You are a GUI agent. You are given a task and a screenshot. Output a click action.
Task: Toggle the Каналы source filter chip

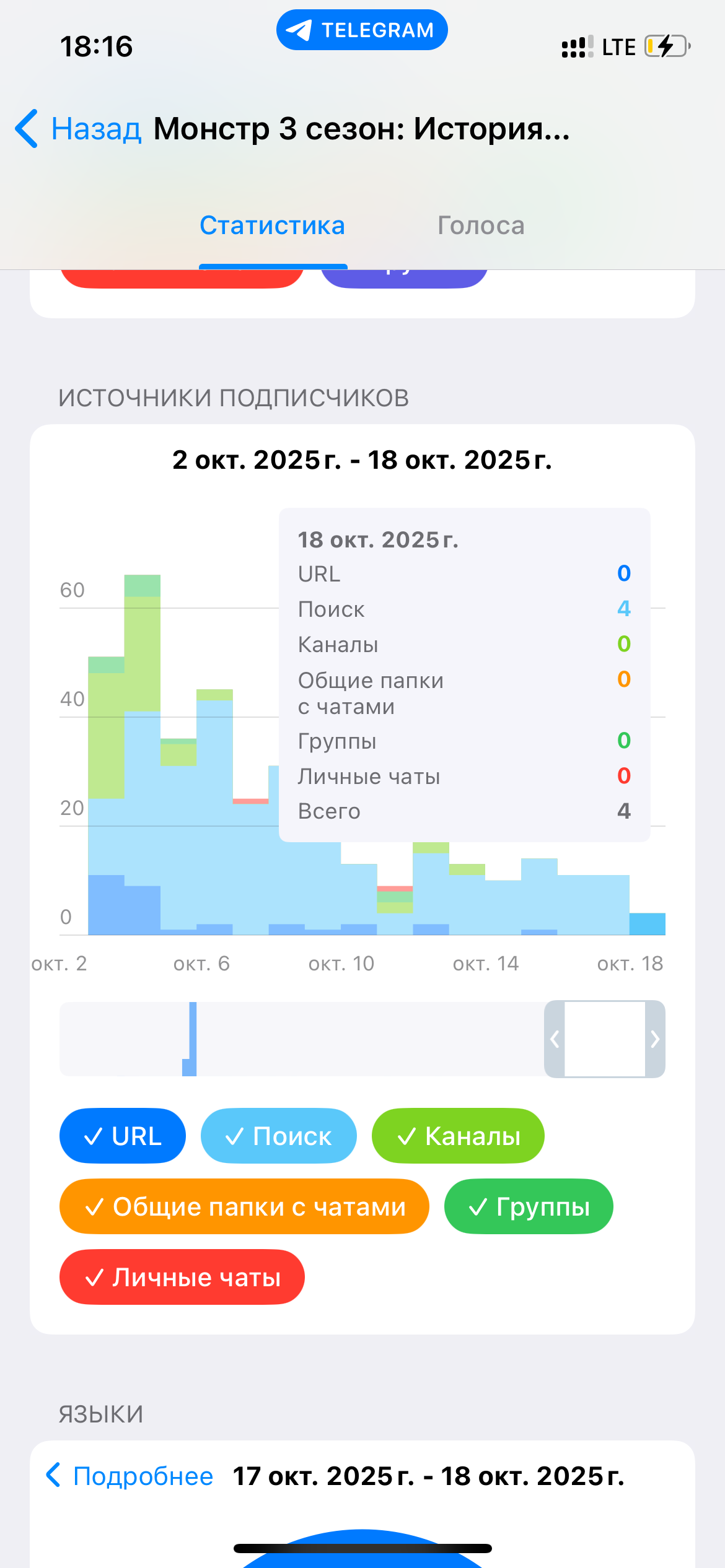coord(458,1136)
